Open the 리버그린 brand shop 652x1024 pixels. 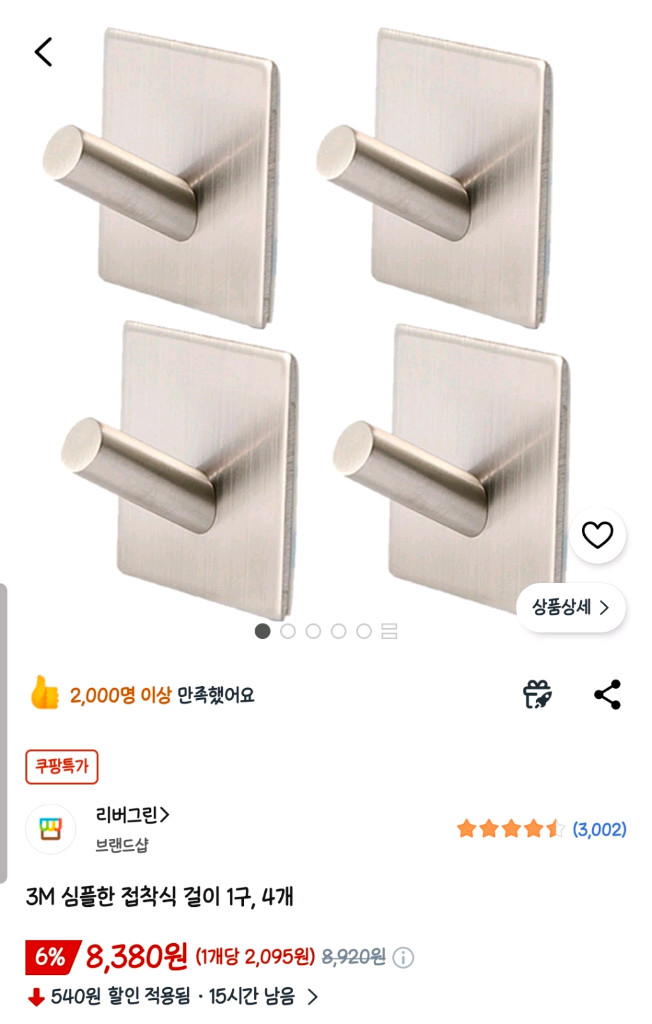coord(133,815)
